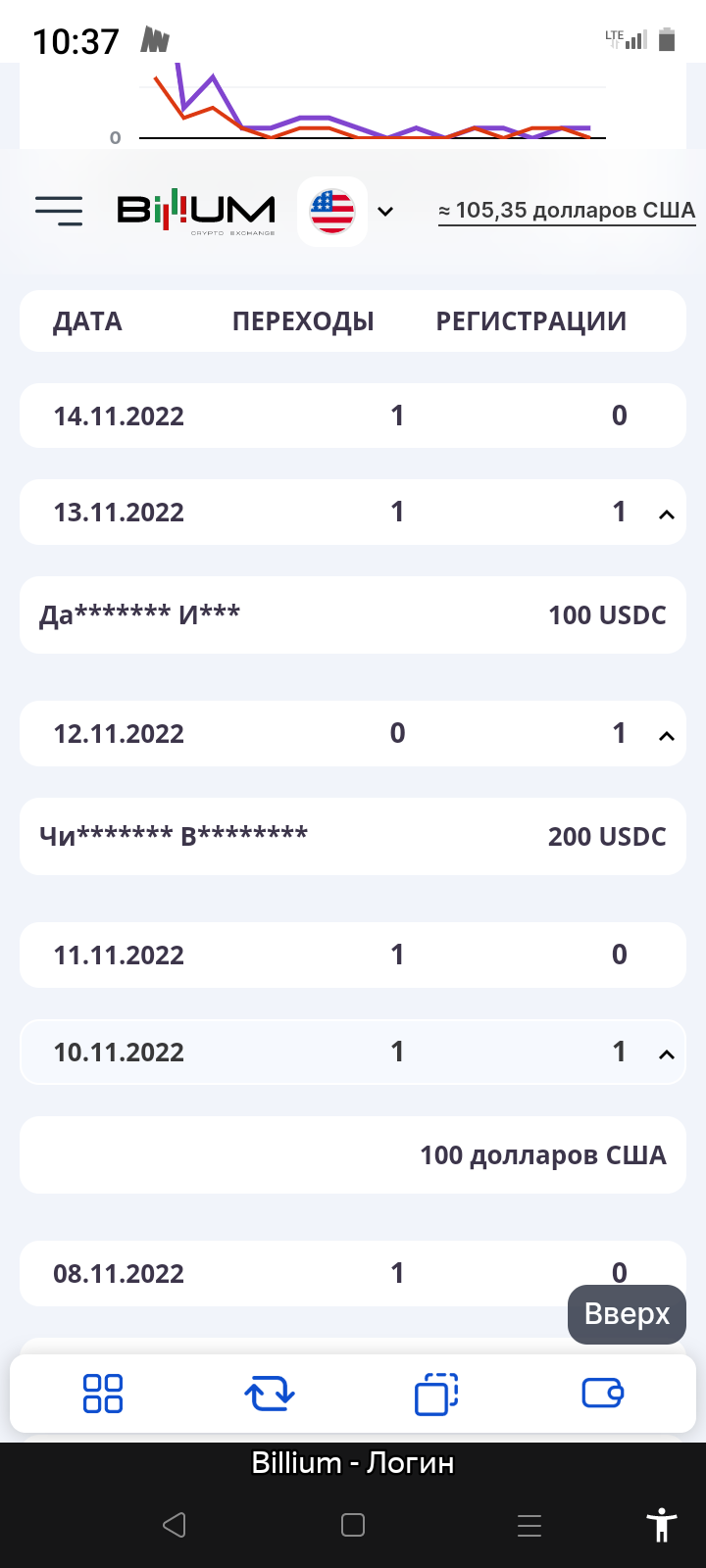Open the overlapping squares tab
706x1568 pixels.
[x=436, y=1393]
